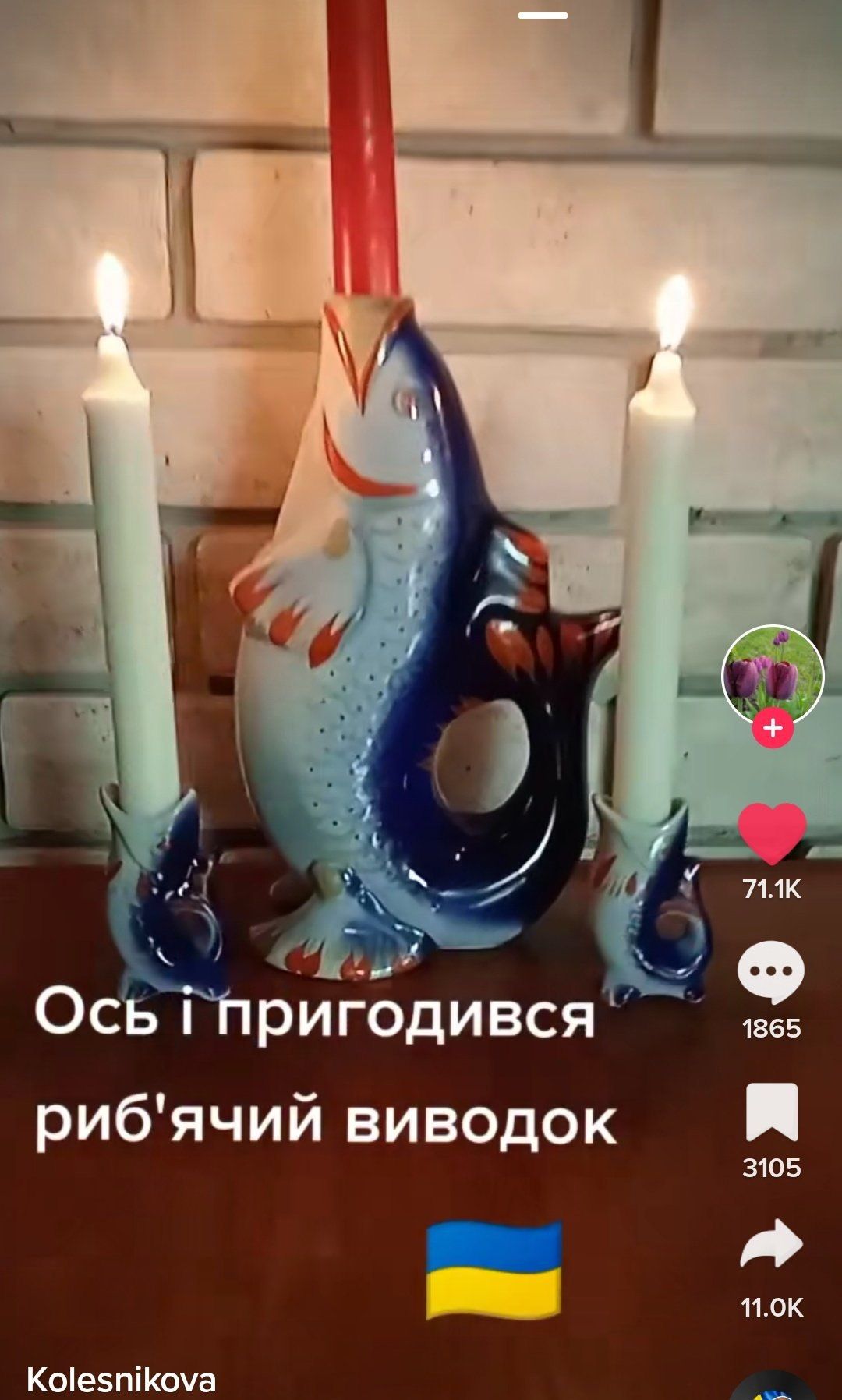The image size is (842, 1400).
Task: Open Kolesnikova's profile from username
Action: pyautogui.click(x=121, y=1380)
